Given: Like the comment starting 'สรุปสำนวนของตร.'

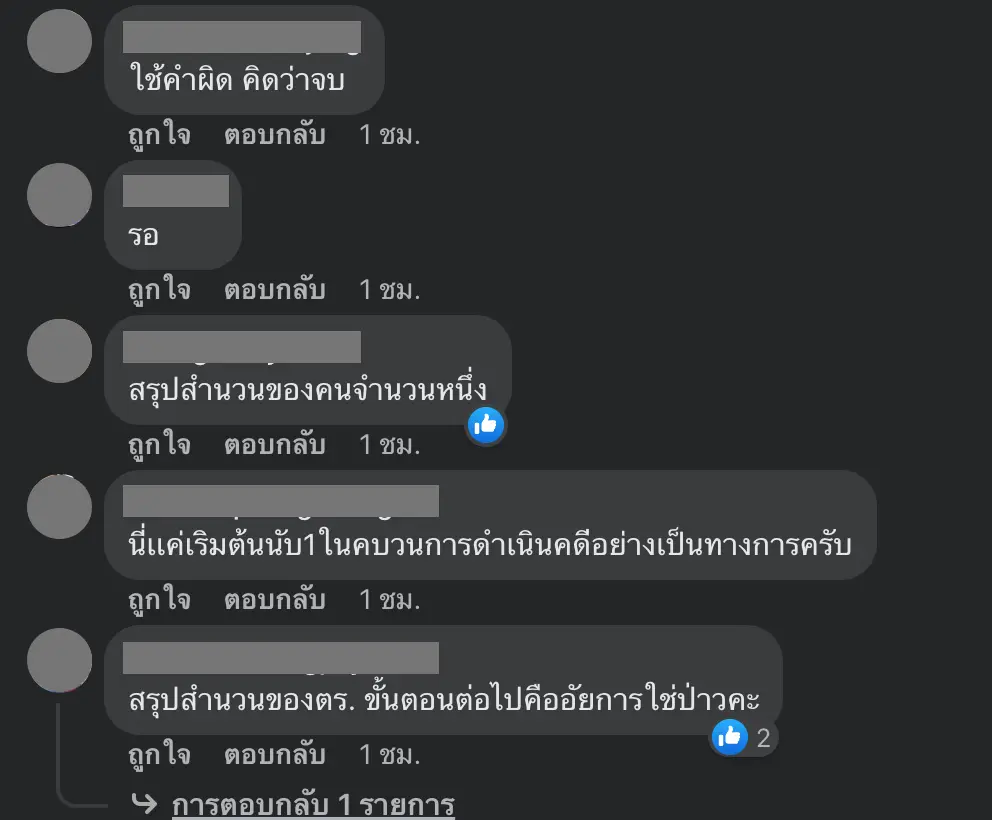Looking at the screenshot, I should (159, 755).
